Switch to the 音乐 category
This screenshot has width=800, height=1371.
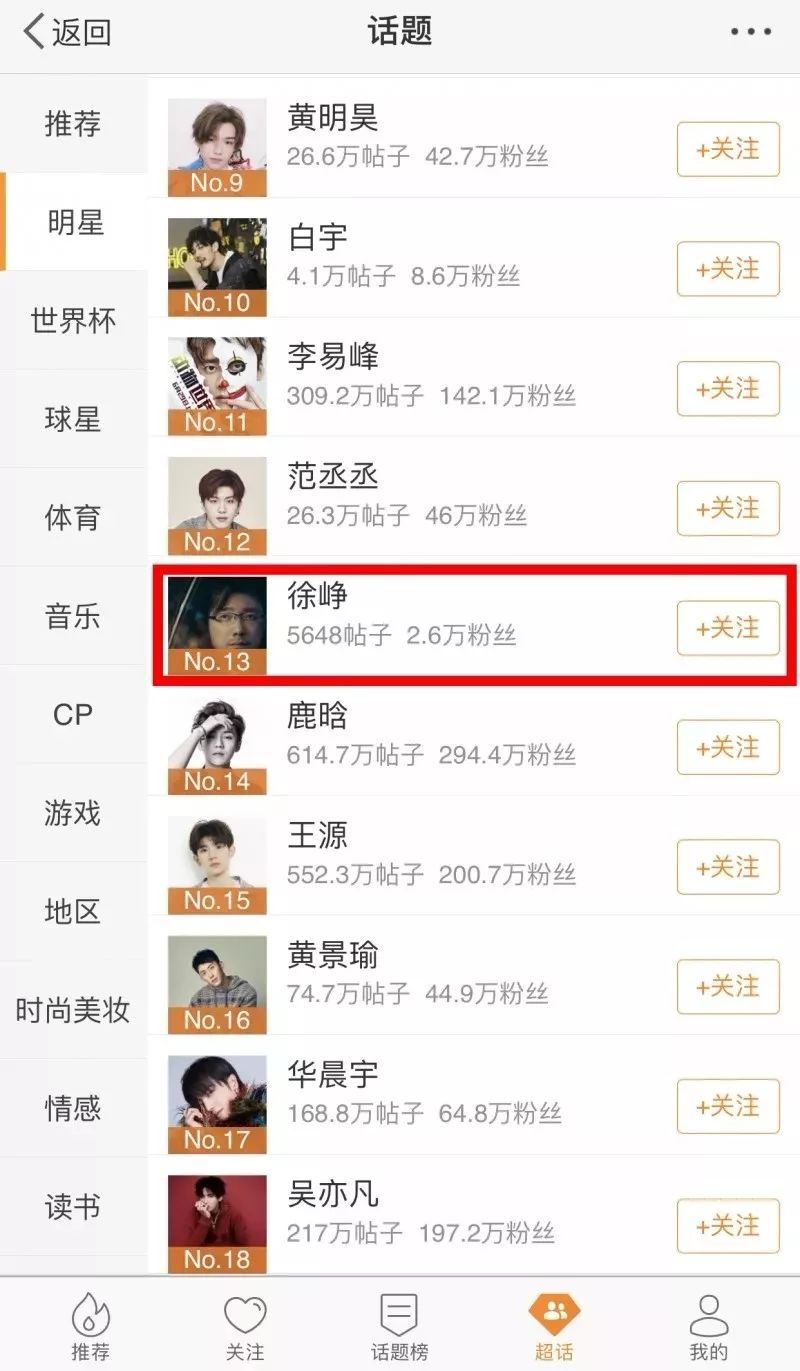tap(73, 616)
